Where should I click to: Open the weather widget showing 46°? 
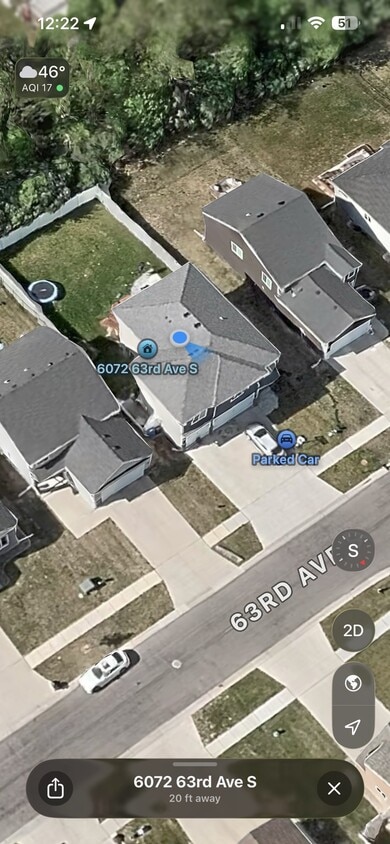pyautogui.click(x=42, y=78)
